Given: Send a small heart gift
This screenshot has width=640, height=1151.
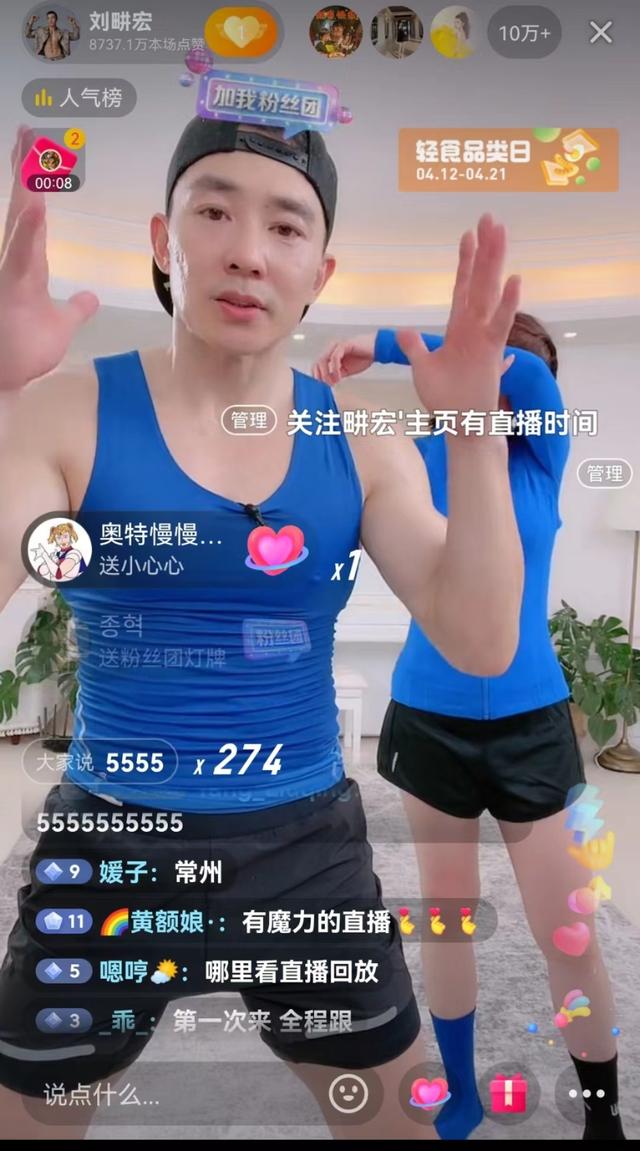Looking at the screenshot, I should (x=430, y=1094).
